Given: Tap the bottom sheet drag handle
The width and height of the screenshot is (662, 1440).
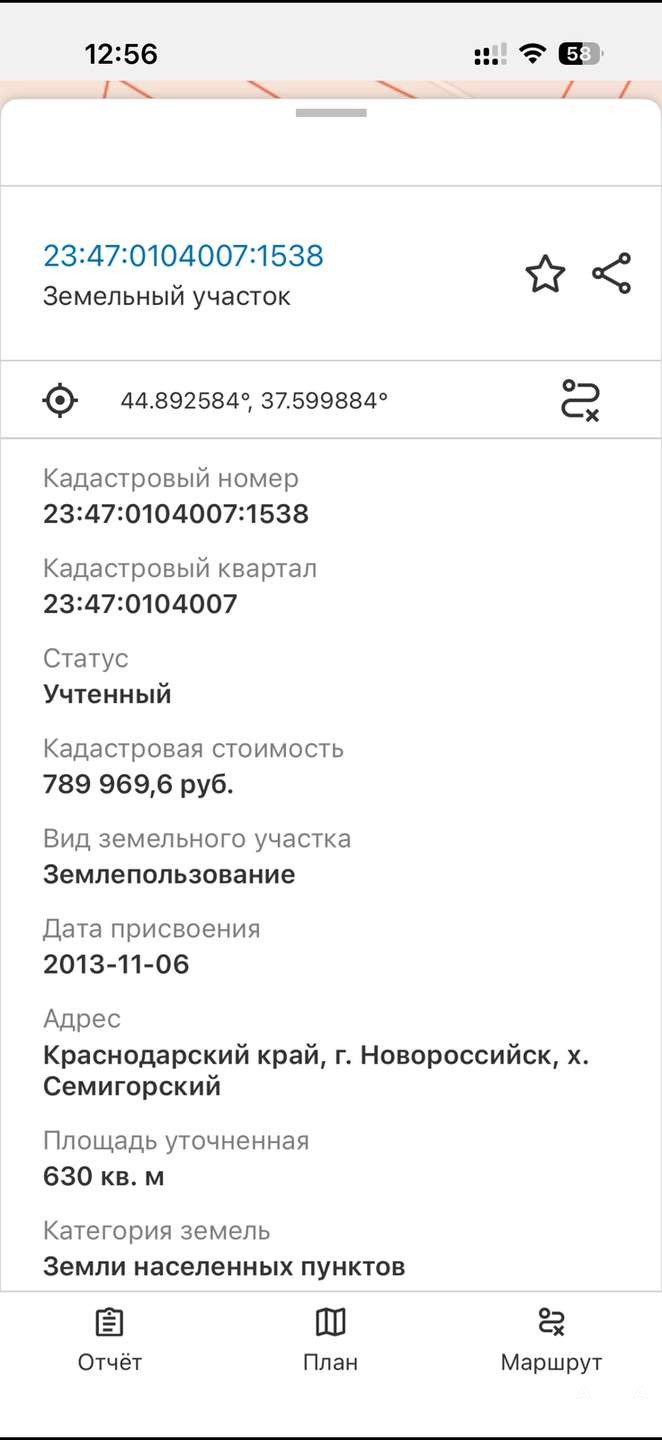Looking at the screenshot, I should [x=331, y=113].
